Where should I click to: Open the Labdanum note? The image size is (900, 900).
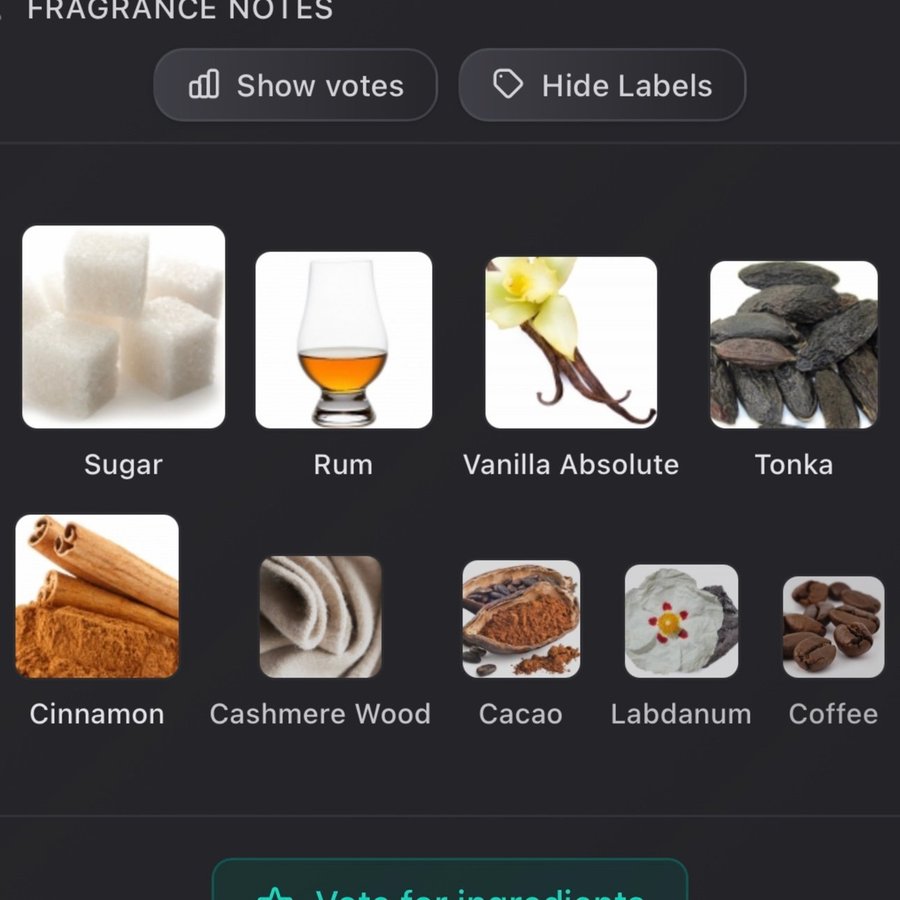click(x=681, y=621)
